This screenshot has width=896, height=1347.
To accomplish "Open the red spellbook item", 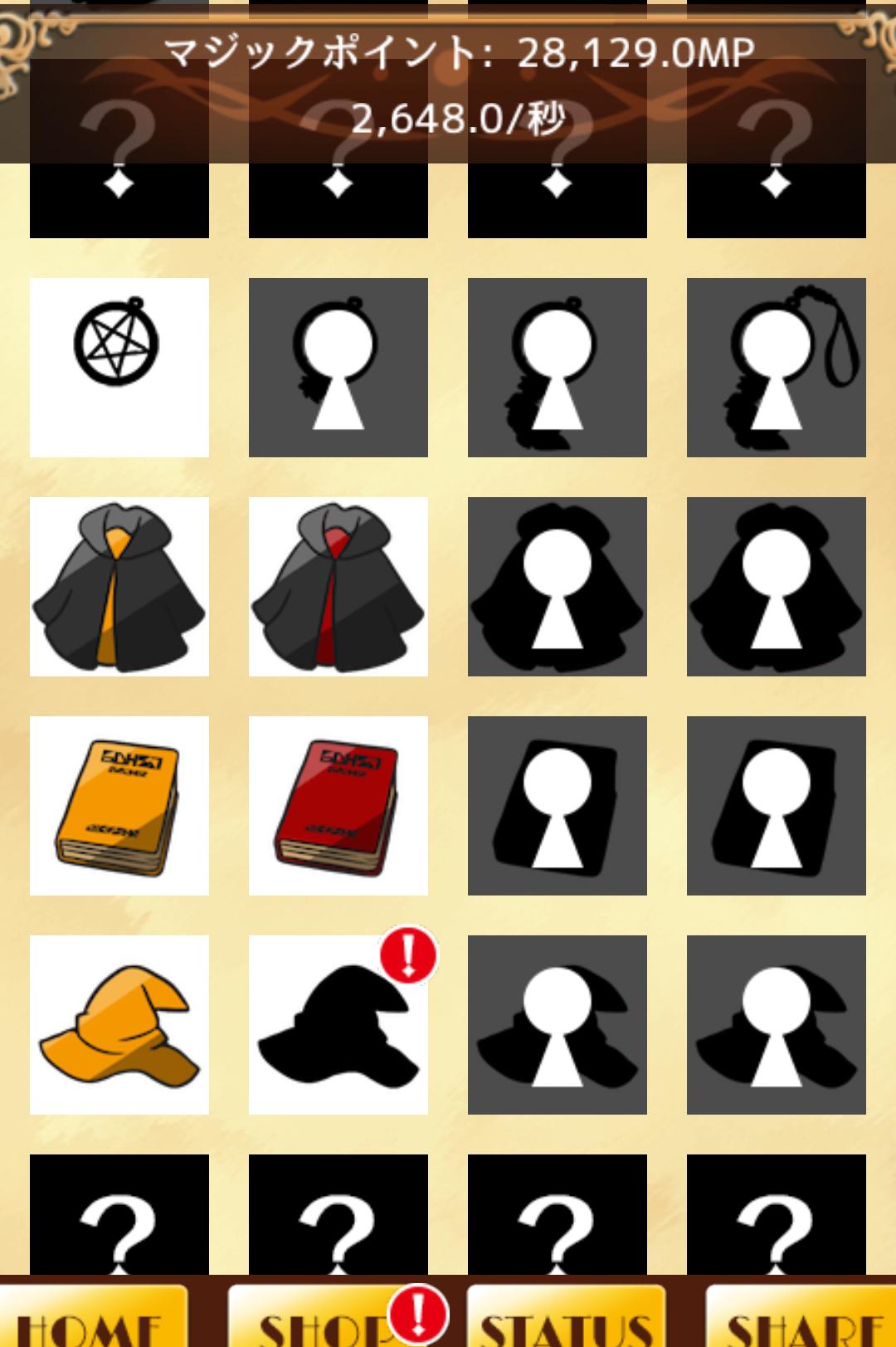I will [338, 806].
